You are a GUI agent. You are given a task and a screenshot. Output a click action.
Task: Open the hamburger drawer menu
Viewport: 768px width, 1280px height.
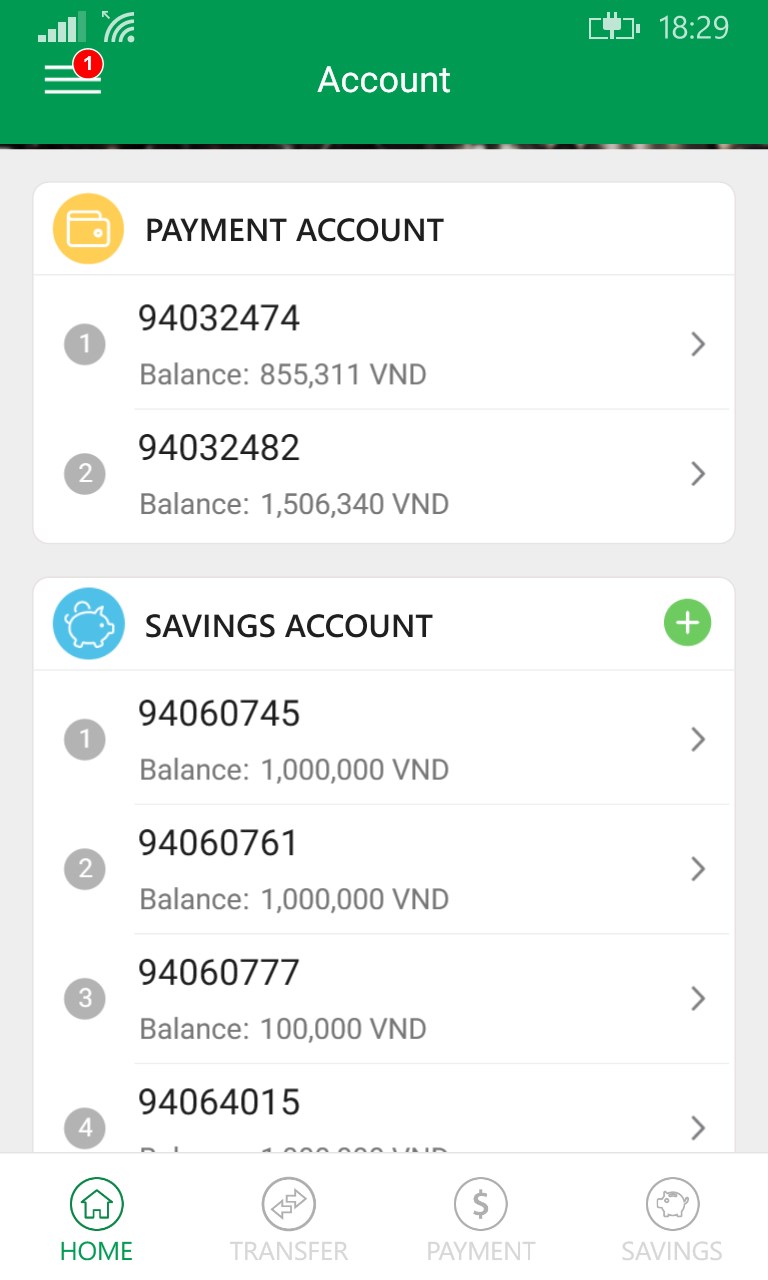click(72, 79)
